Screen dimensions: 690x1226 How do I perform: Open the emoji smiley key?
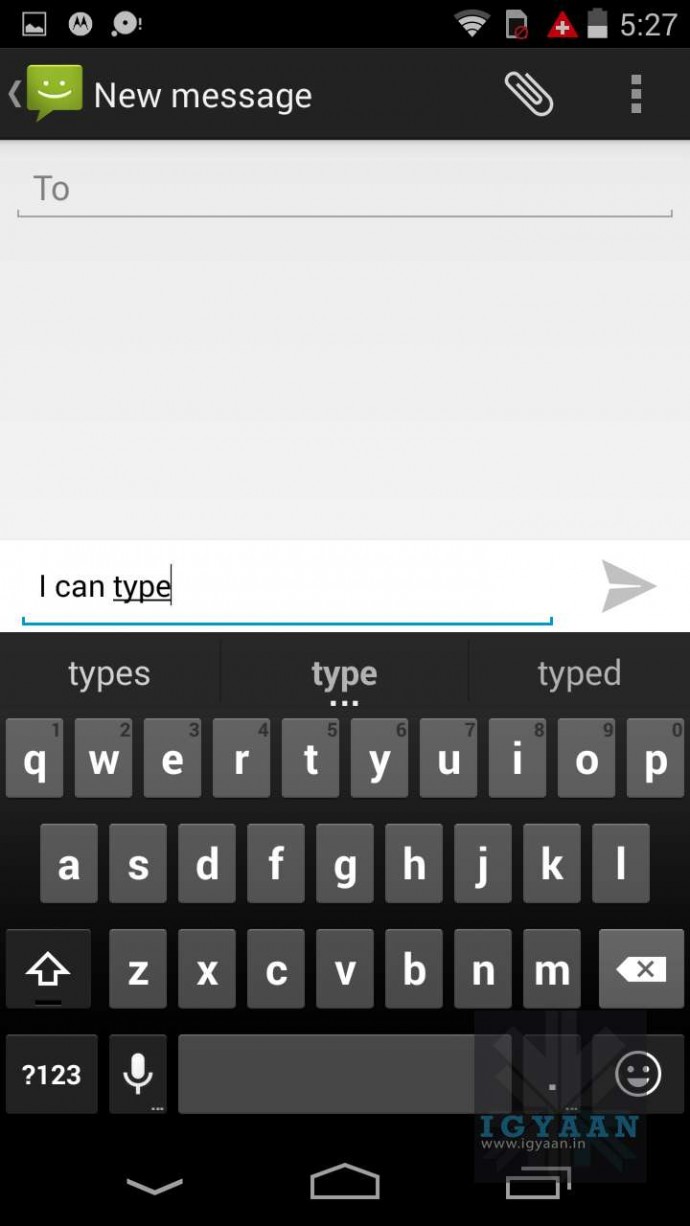click(x=638, y=1075)
